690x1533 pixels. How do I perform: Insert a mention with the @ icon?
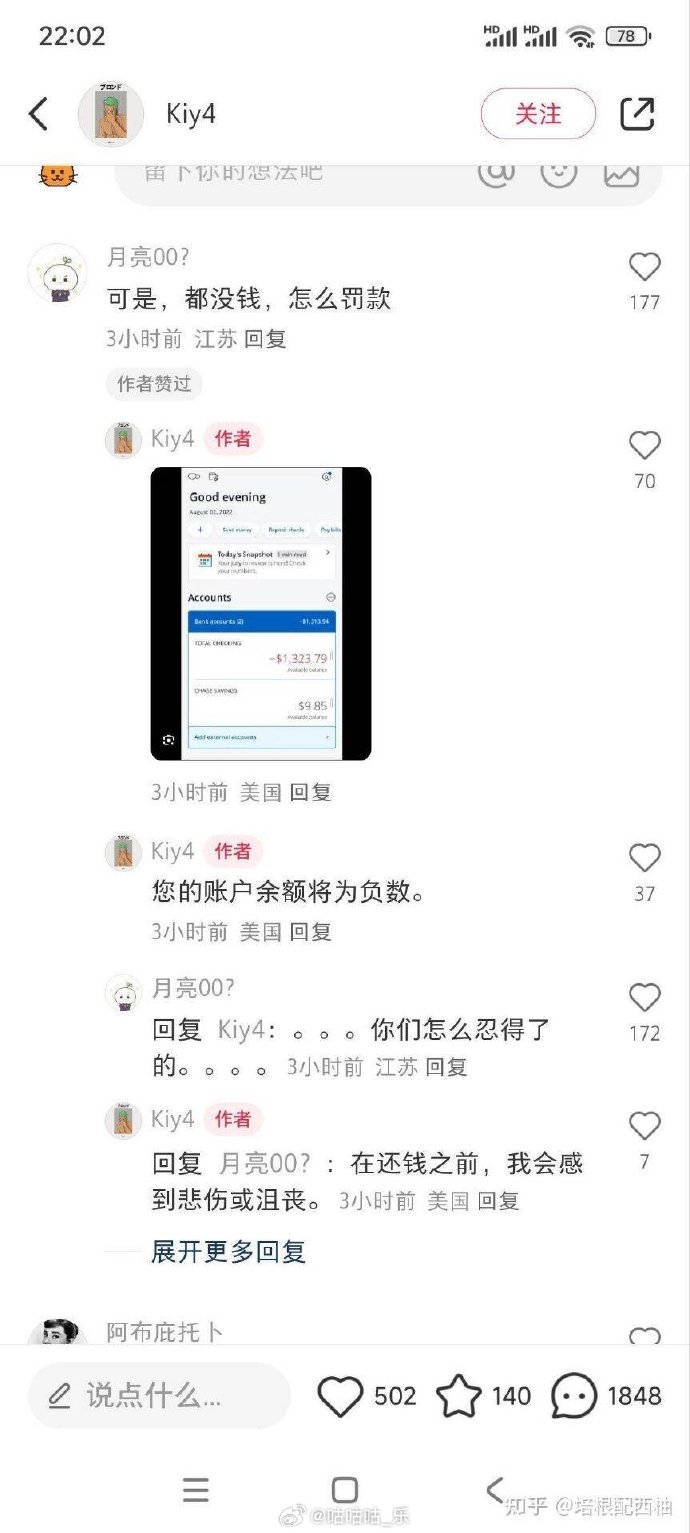coord(495,172)
